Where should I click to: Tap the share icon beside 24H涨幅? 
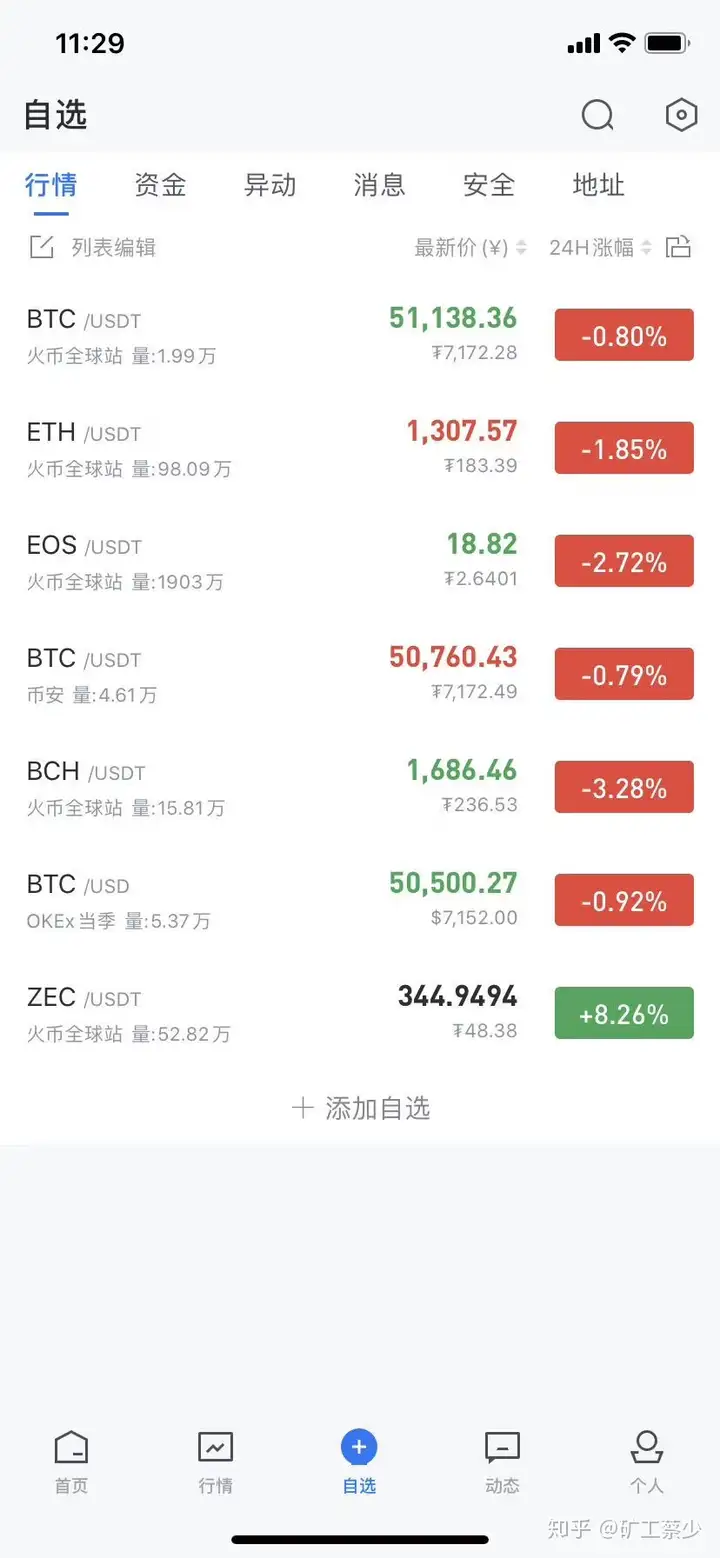[x=679, y=246]
